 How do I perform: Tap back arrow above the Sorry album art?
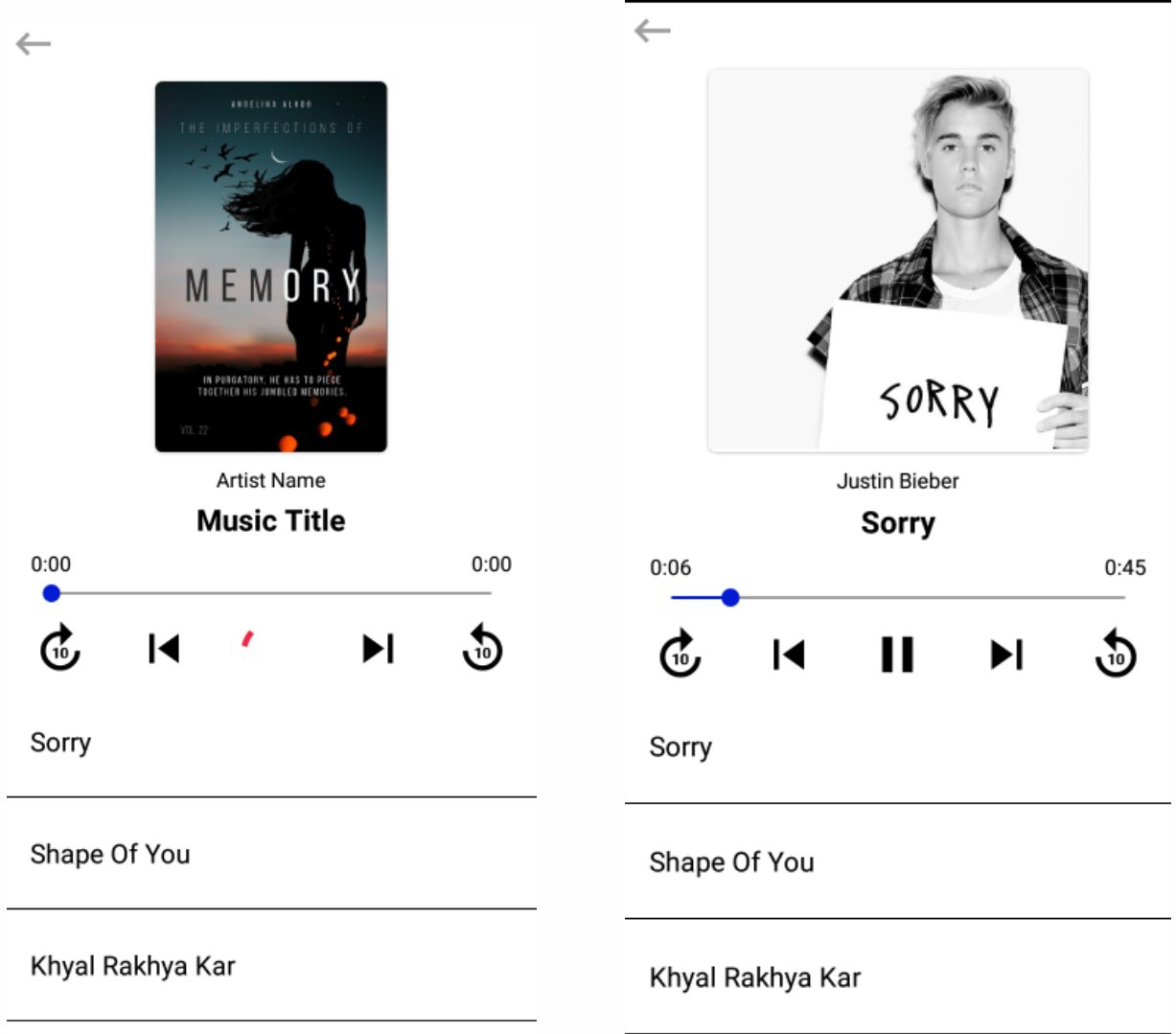[x=653, y=32]
